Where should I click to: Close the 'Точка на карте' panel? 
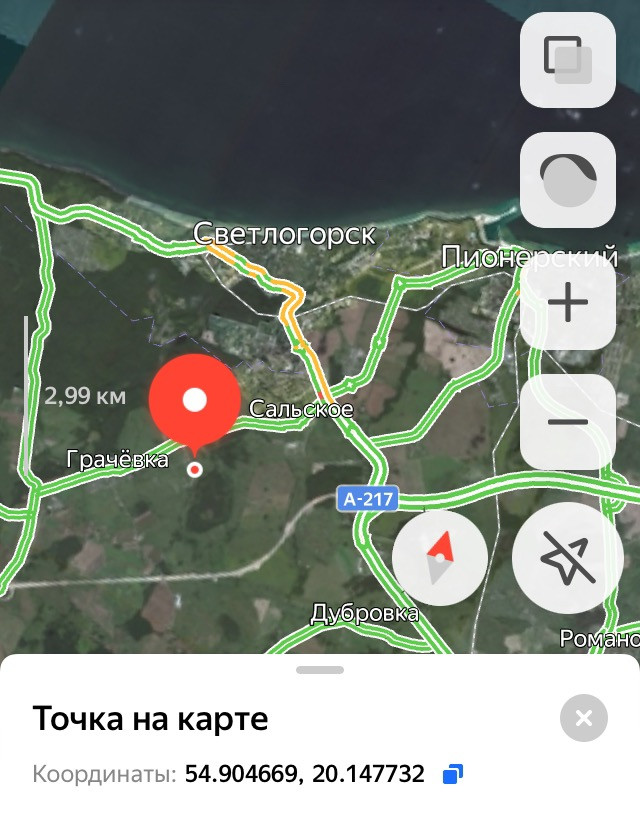tap(584, 717)
